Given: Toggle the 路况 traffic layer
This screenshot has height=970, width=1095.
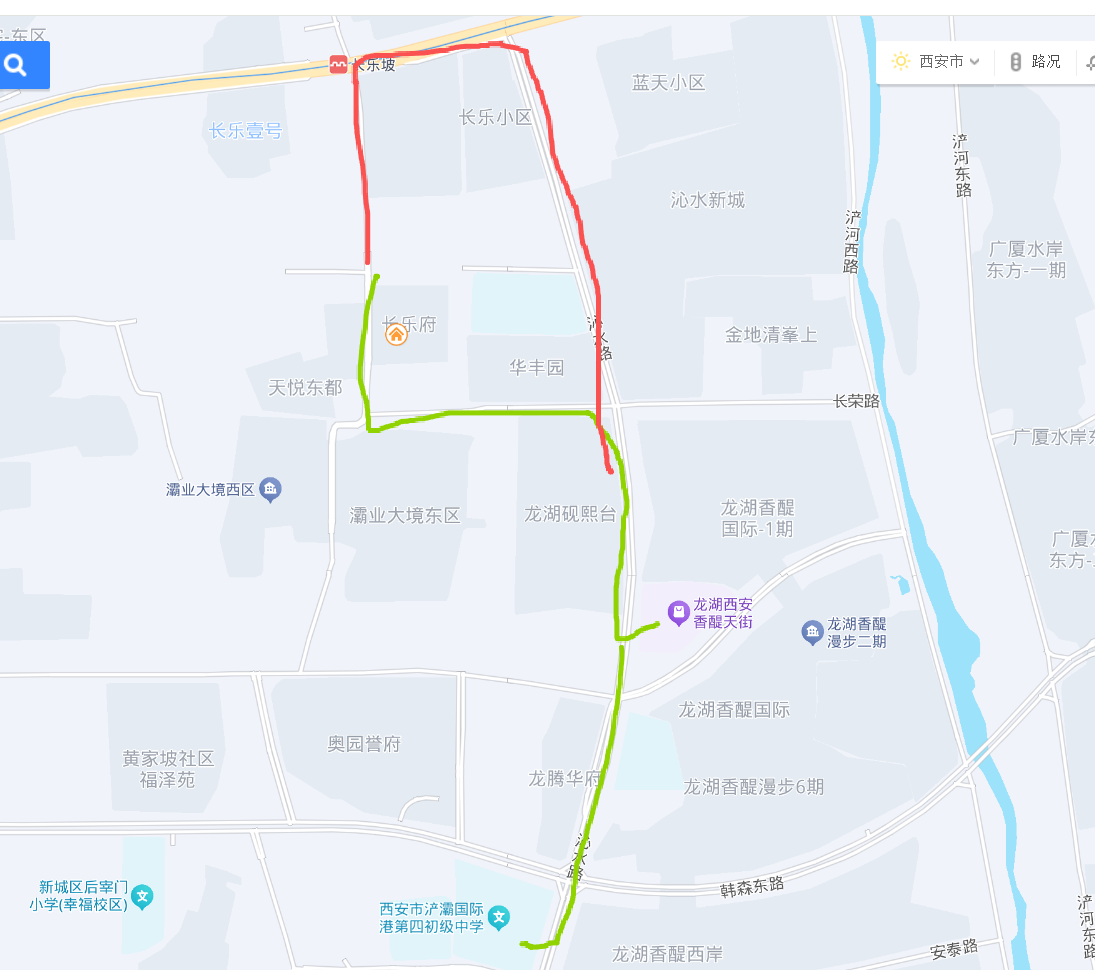Looking at the screenshot, I should 1035,62.
